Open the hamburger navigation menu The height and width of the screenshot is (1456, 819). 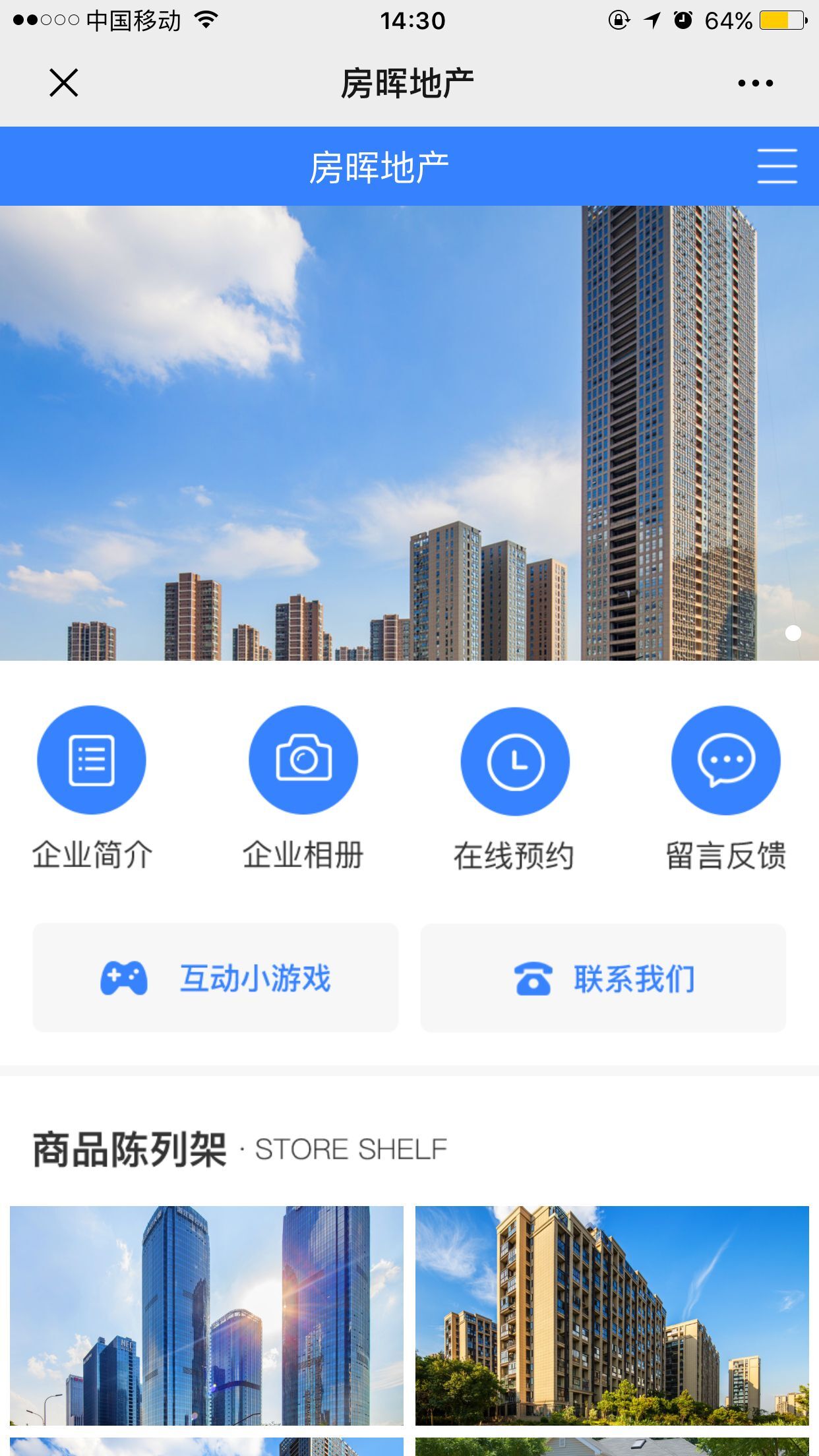[x=777, y=166]
